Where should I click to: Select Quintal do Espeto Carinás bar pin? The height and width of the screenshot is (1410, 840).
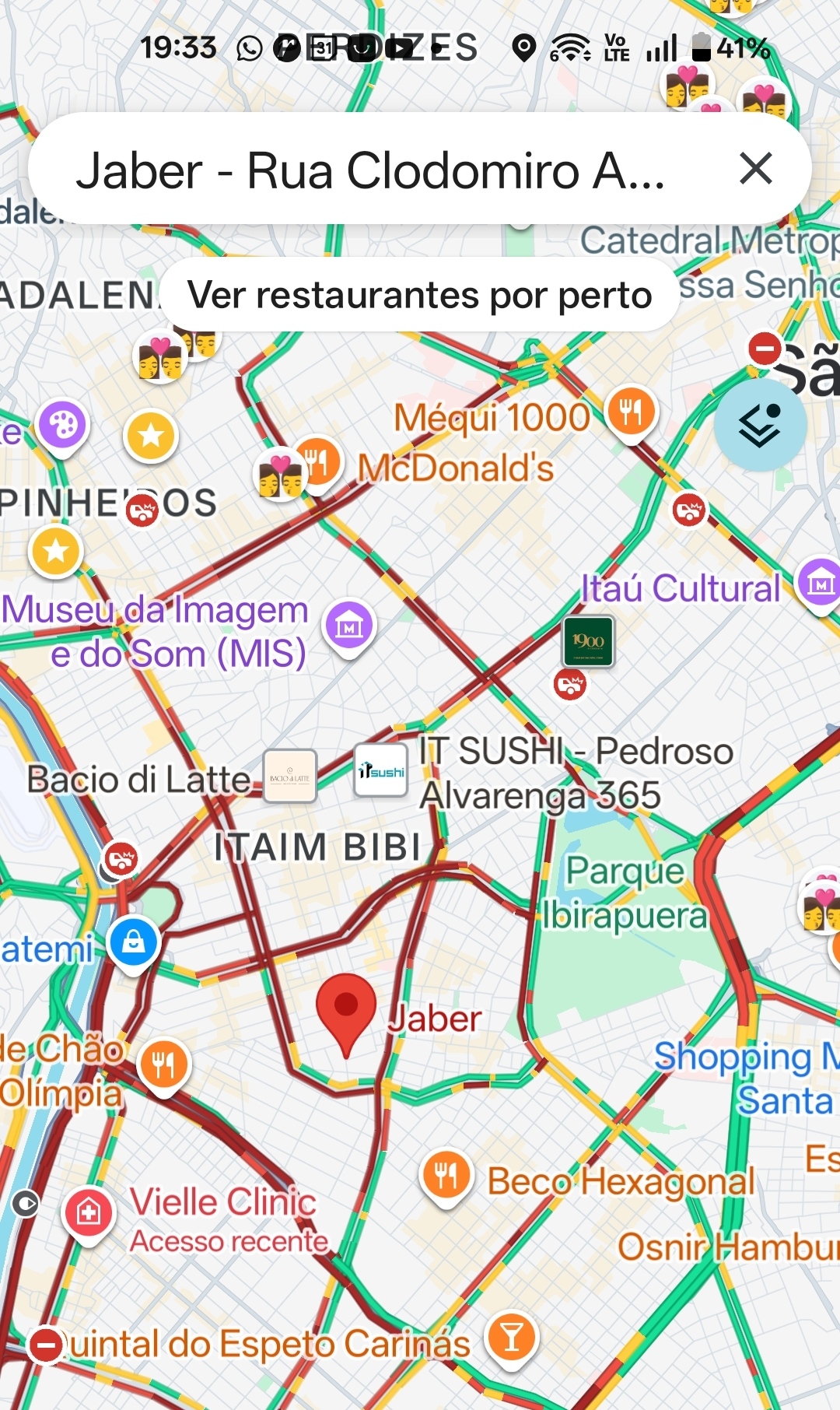[x=511, y=1337]
